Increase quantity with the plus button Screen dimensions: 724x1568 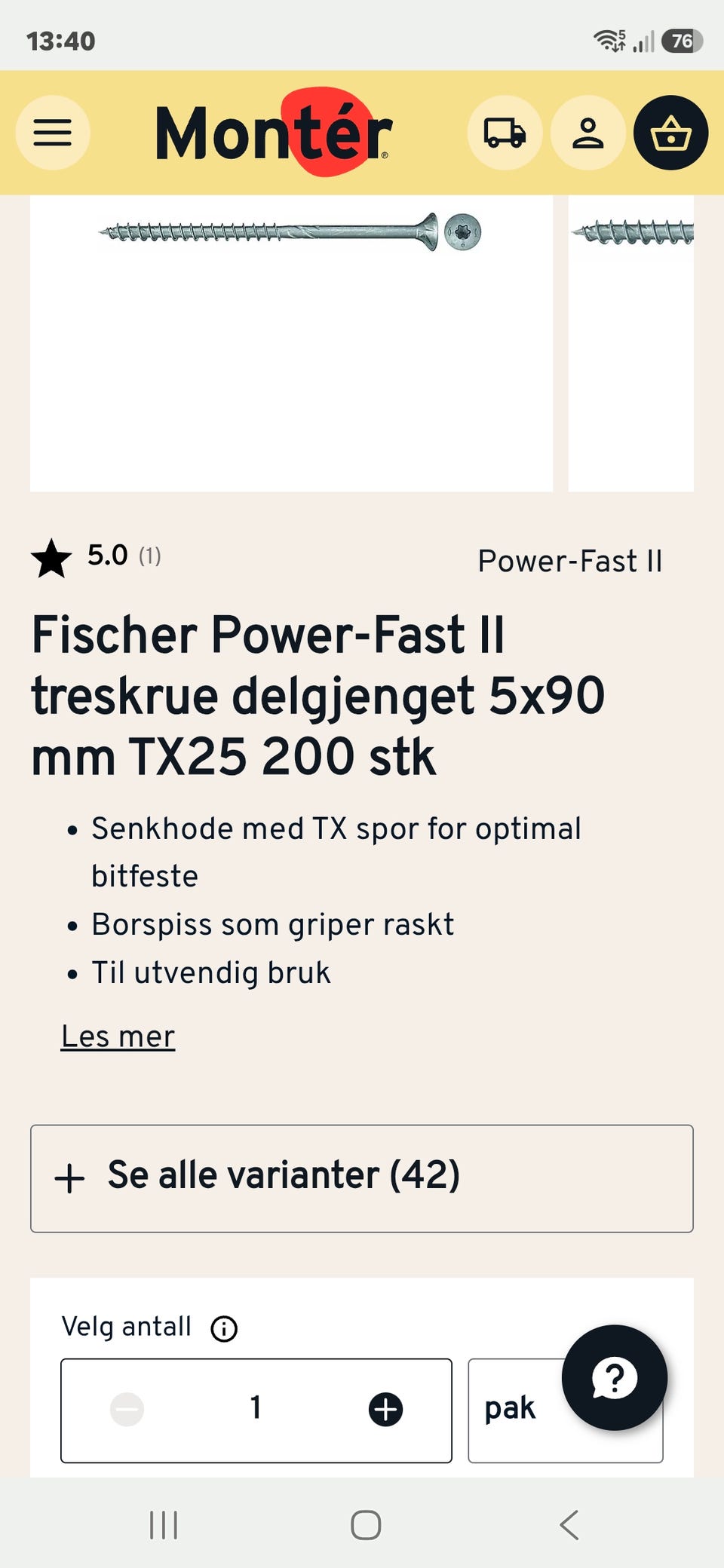pos(385,1409)
